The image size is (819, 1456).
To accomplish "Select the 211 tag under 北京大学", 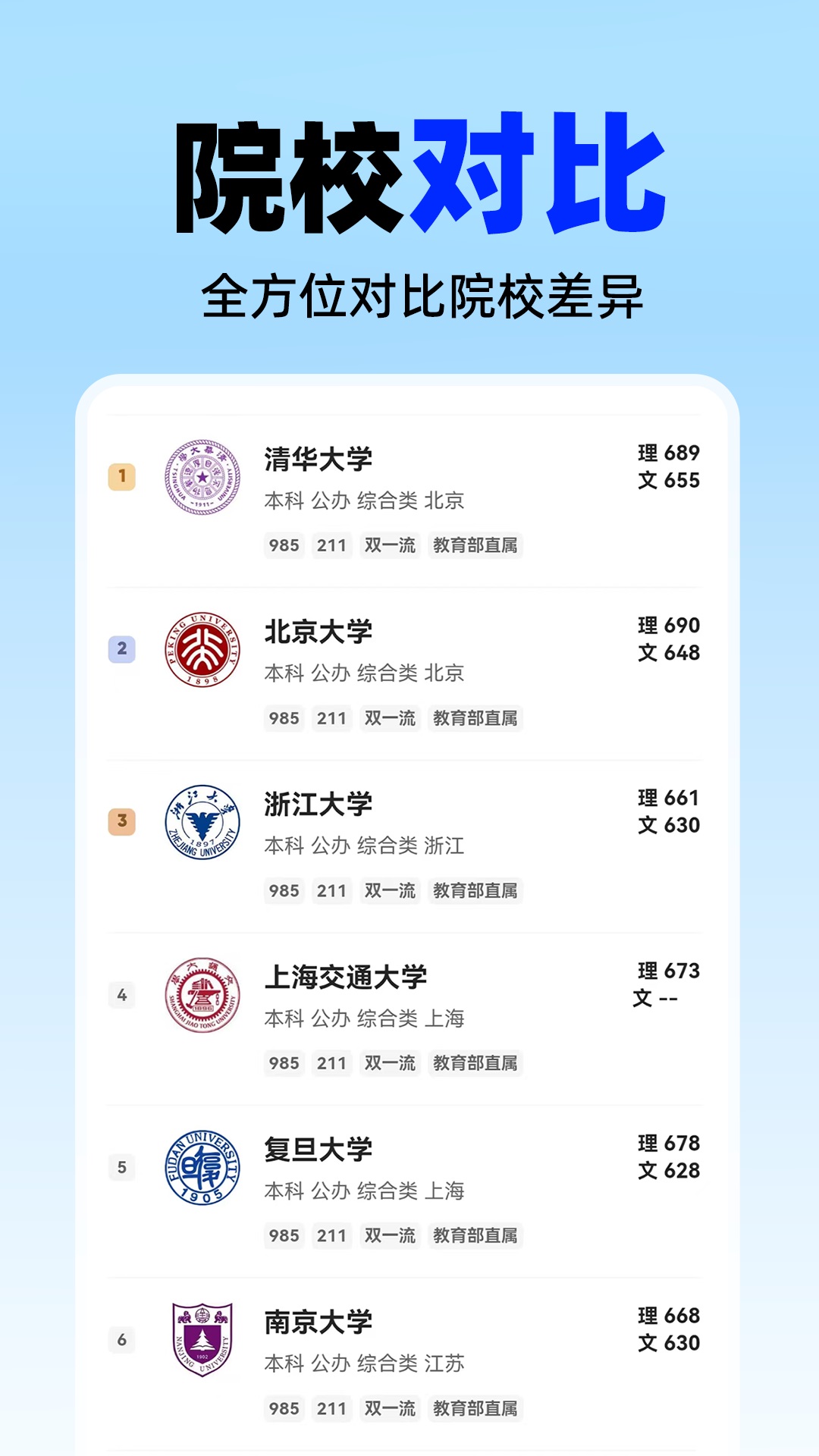I will click(331, 718).
